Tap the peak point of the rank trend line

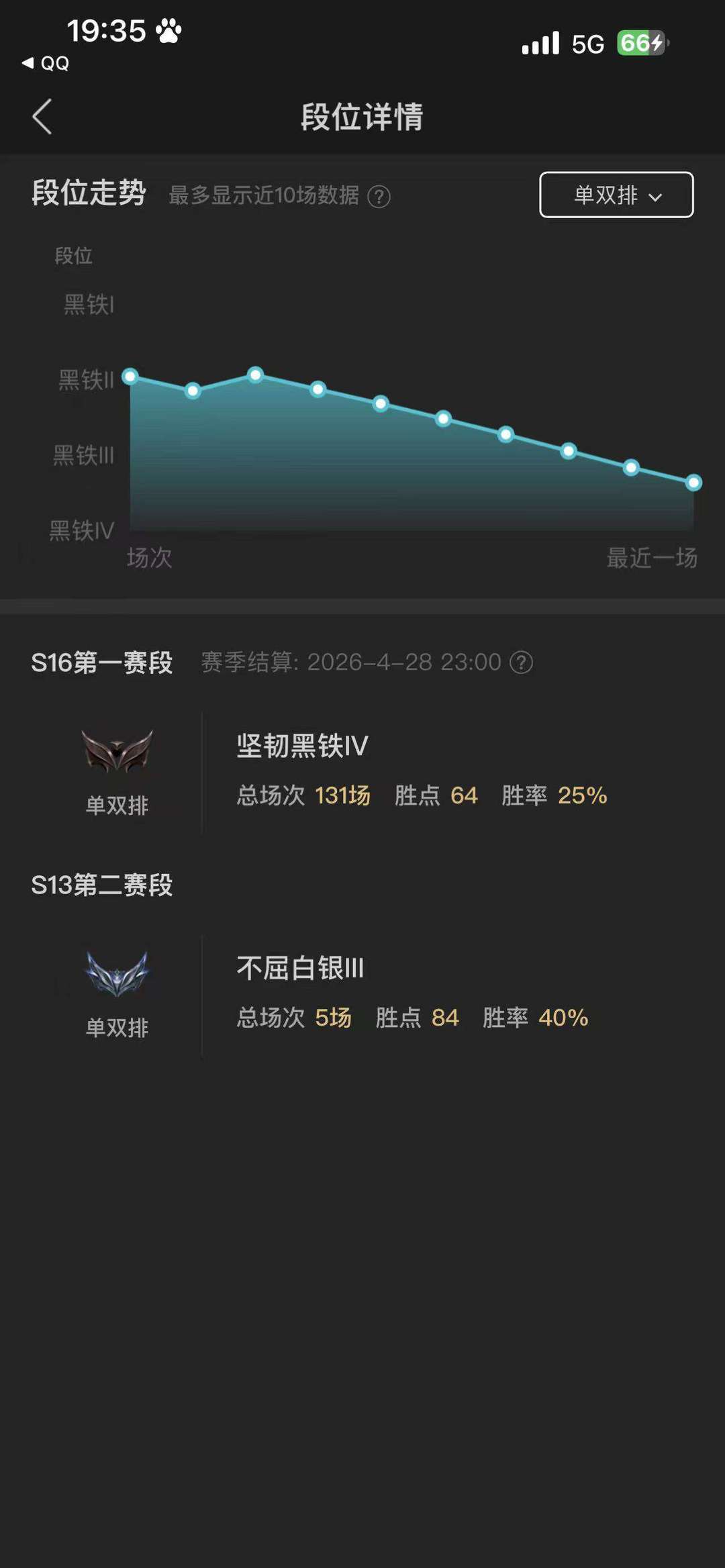tap(256, 375)
